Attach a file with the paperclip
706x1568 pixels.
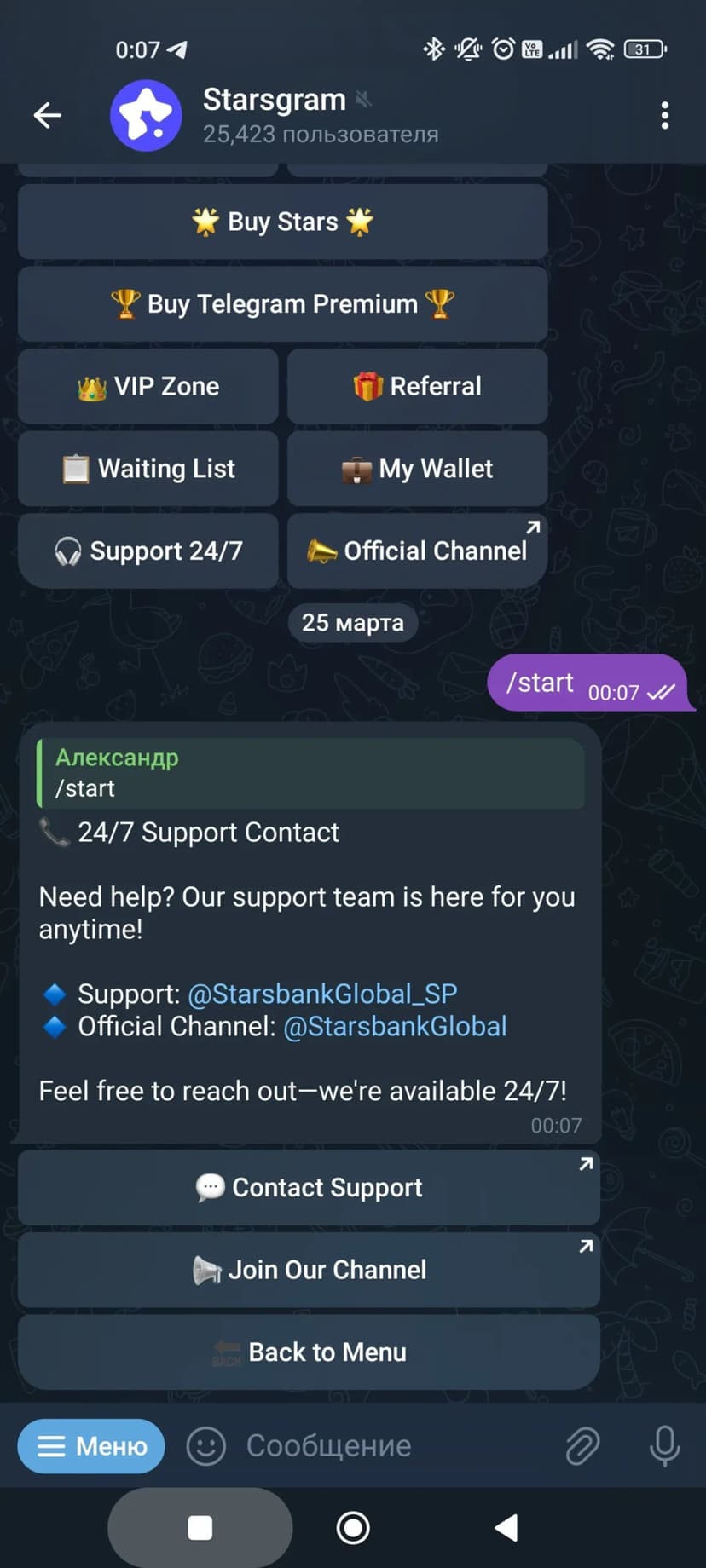(582, 1446)
